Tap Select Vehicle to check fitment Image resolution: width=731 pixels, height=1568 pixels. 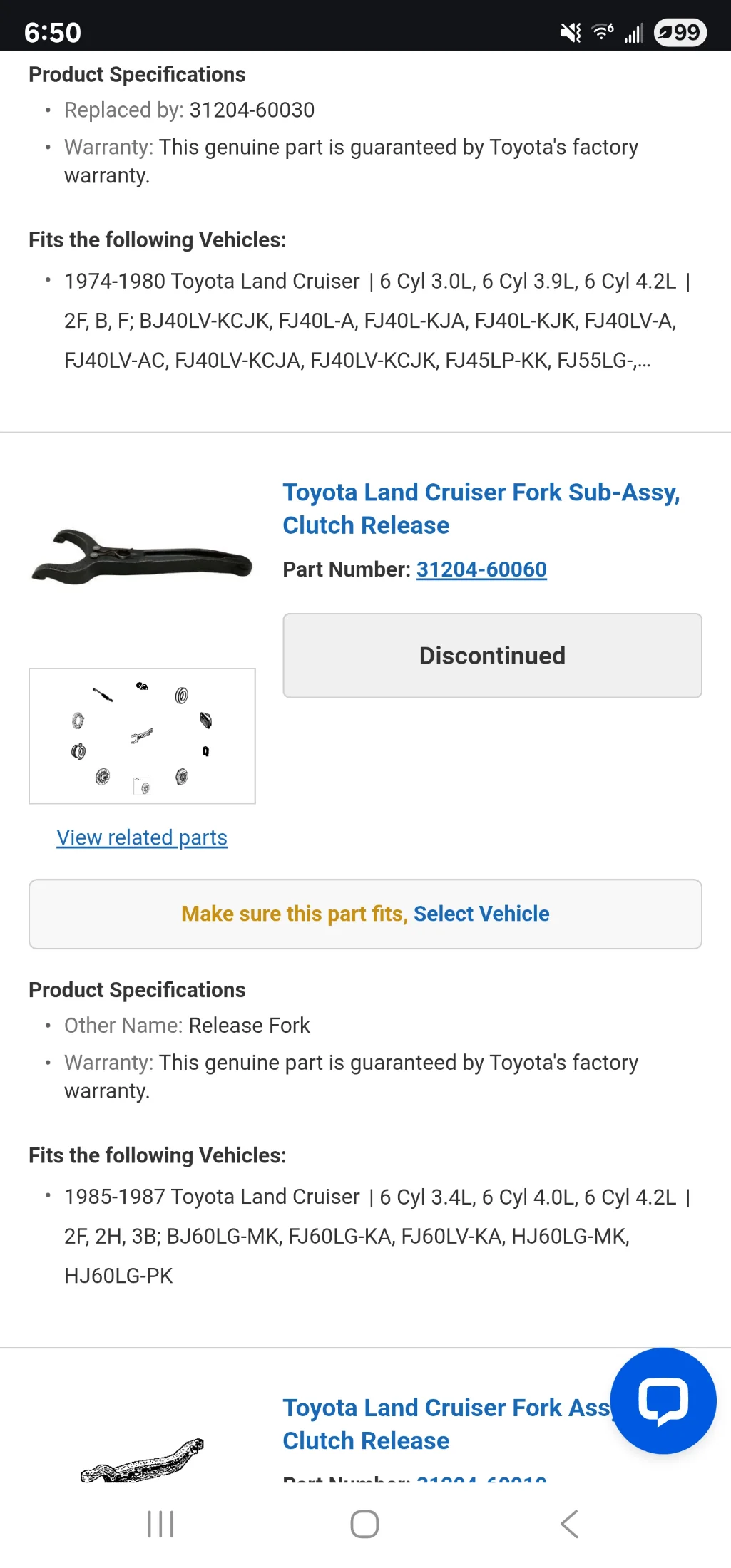(481, 914)
